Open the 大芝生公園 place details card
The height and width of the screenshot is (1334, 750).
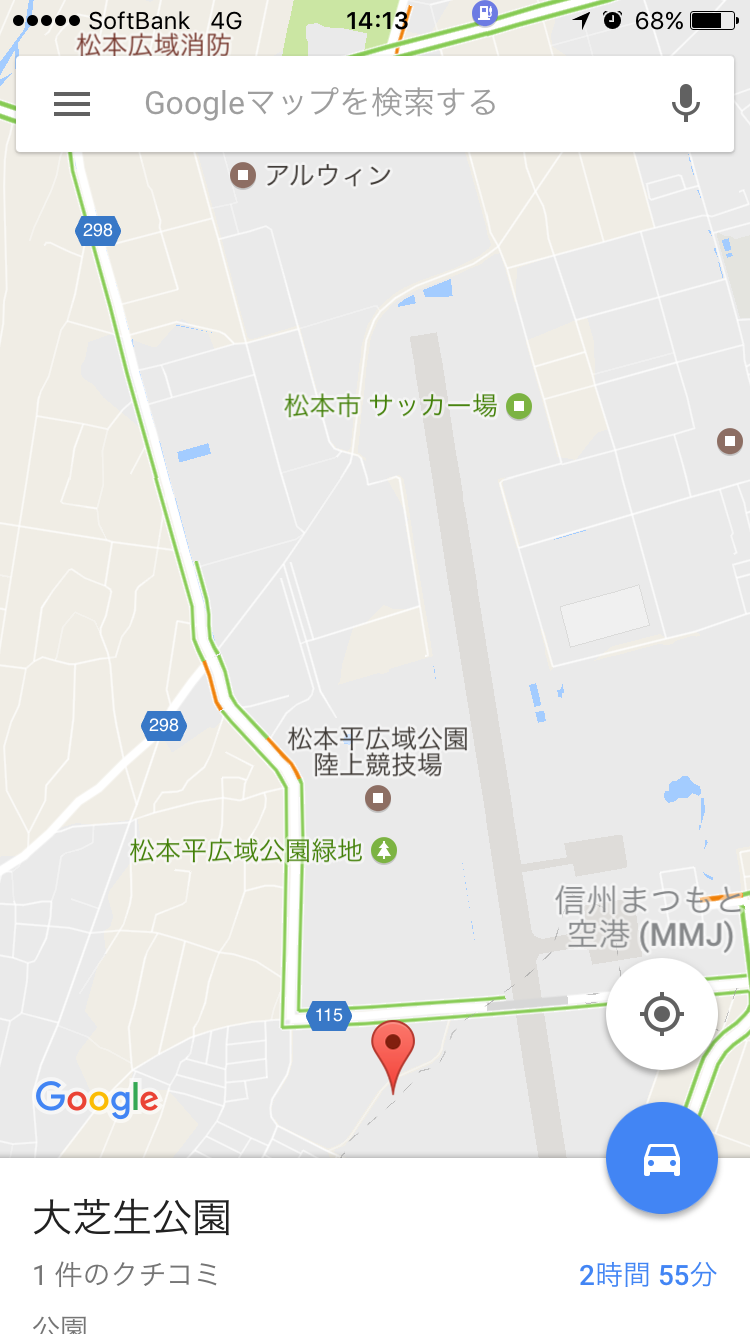(132, 1218)
